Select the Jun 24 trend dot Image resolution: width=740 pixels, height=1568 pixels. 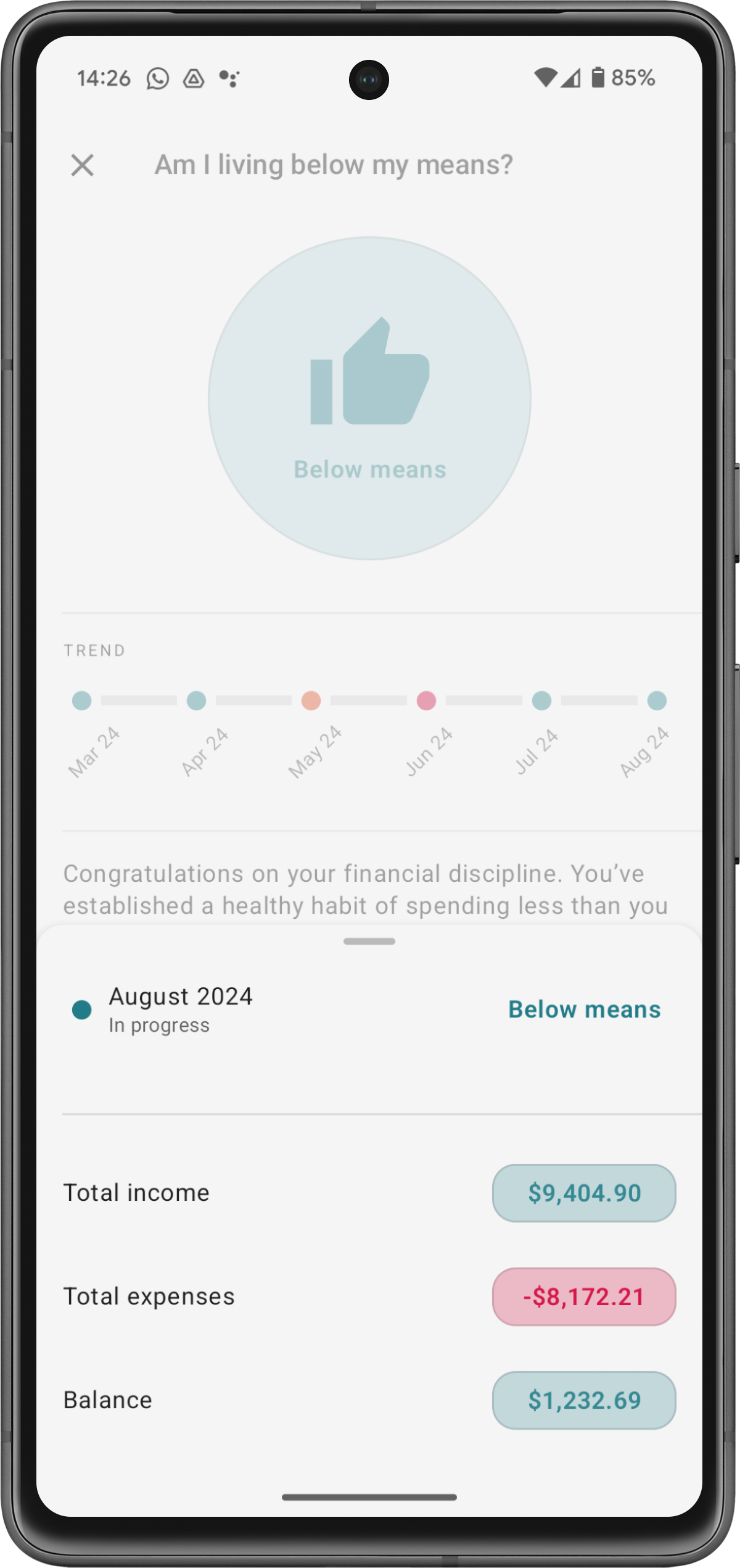click(x=426, y=700)
